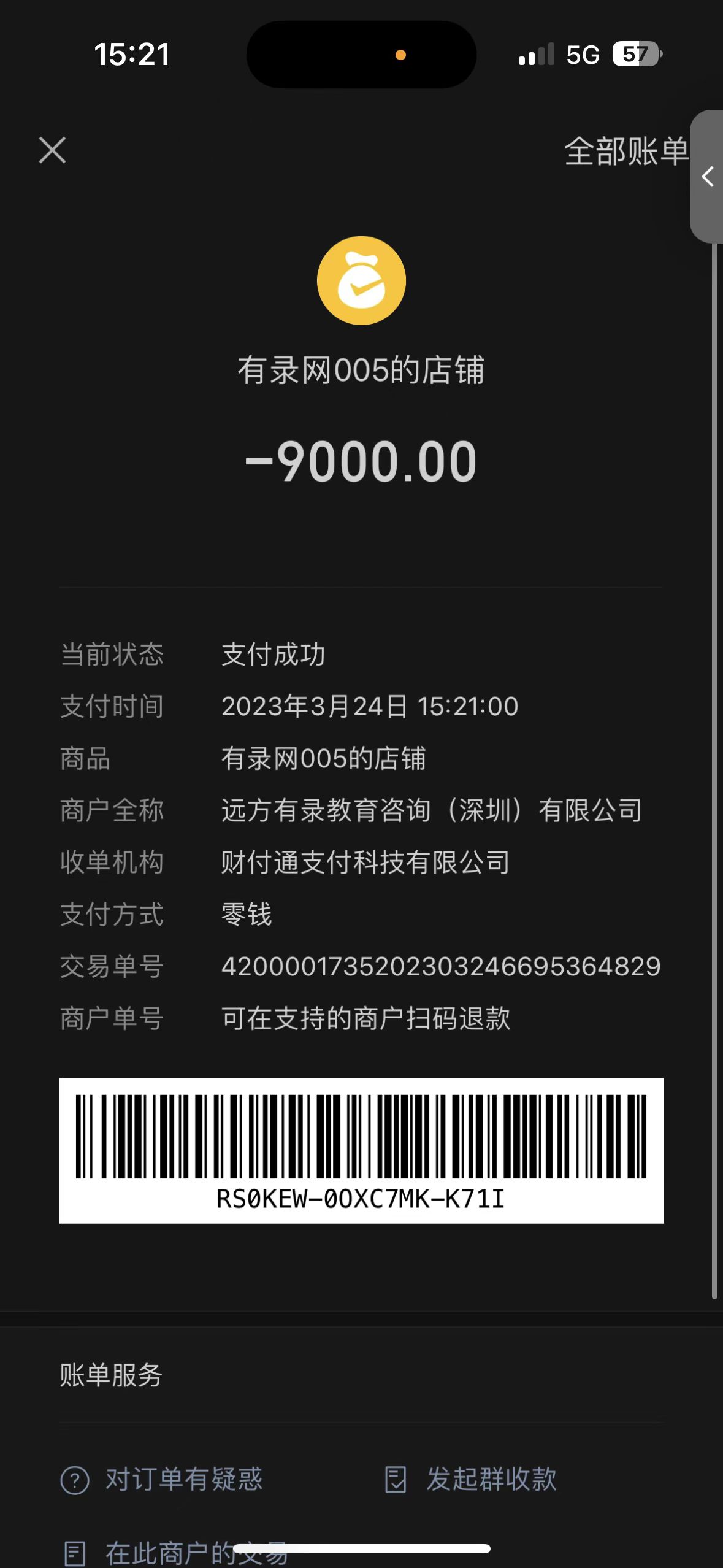723x1568 pixels.
Task: Tap 对订单有疑惑 for order help
Action: 162,1479
